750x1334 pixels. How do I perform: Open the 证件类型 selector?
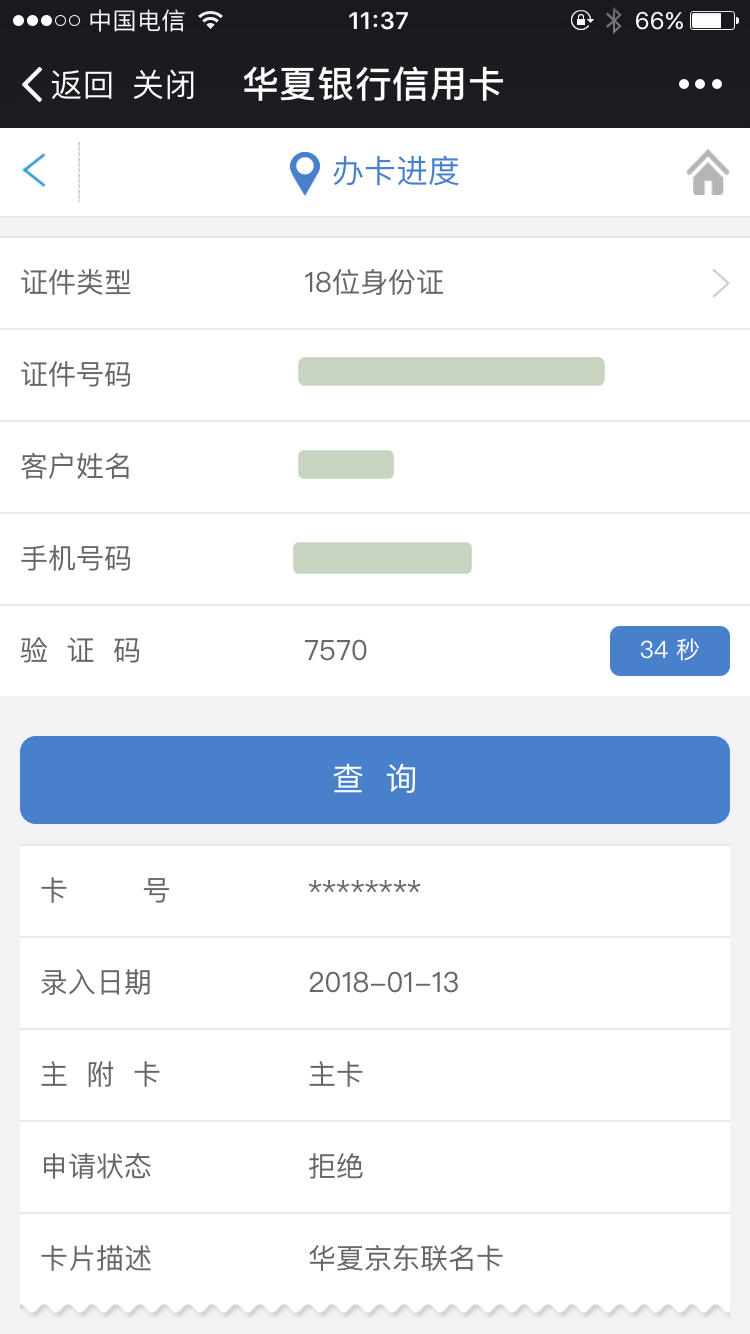coord(375,283)
